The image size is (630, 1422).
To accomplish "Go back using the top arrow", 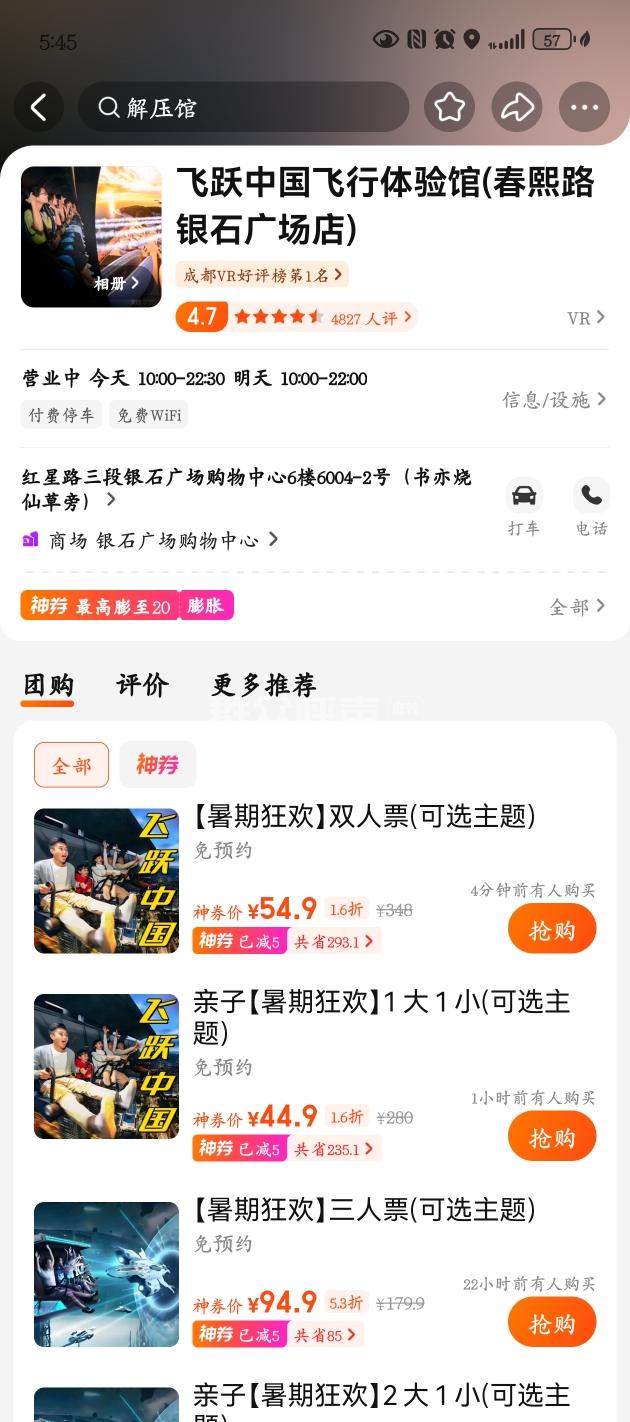I will (x=39, y=107).
